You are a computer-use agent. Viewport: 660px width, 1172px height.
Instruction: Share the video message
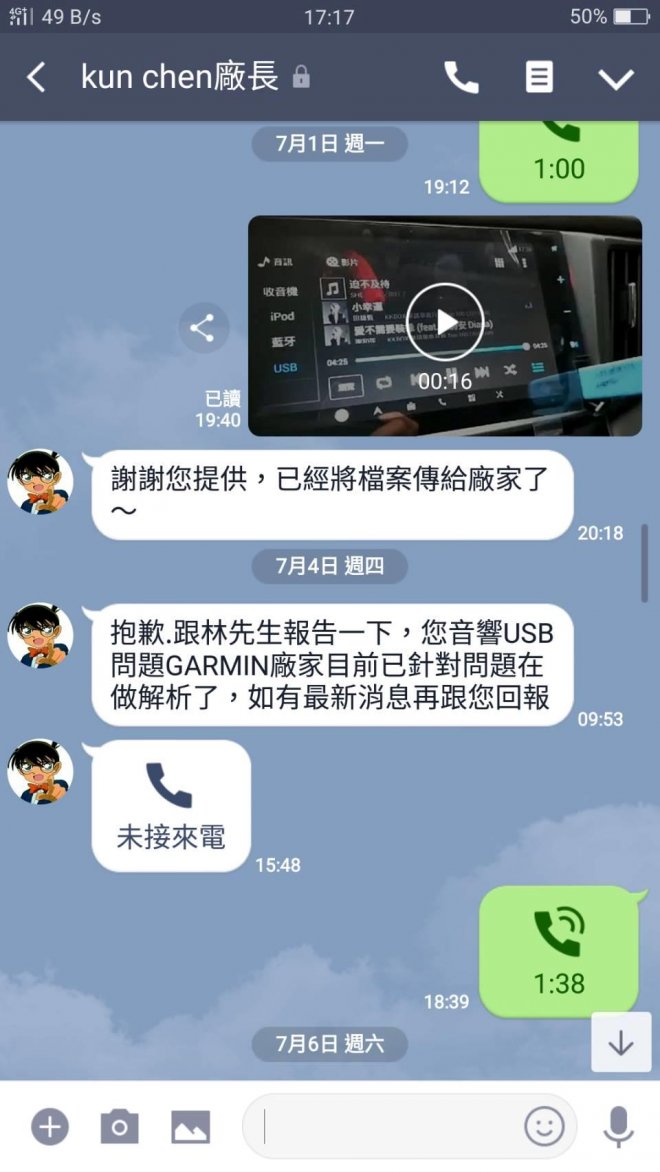tap(204, 328)
